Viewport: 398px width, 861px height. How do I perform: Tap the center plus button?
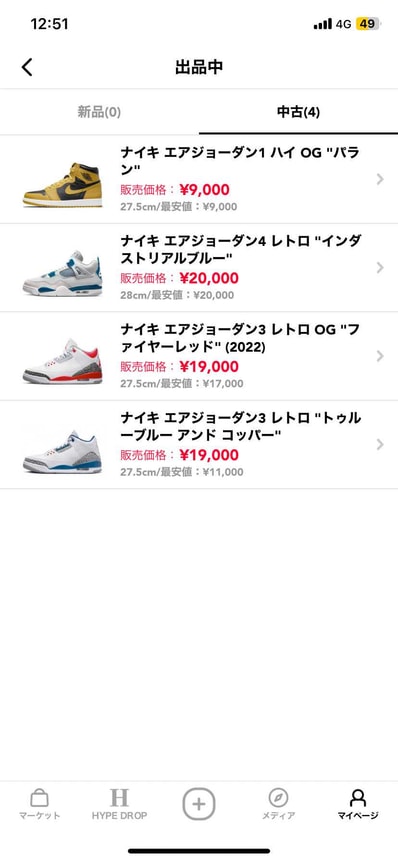(x=199, y=804)
